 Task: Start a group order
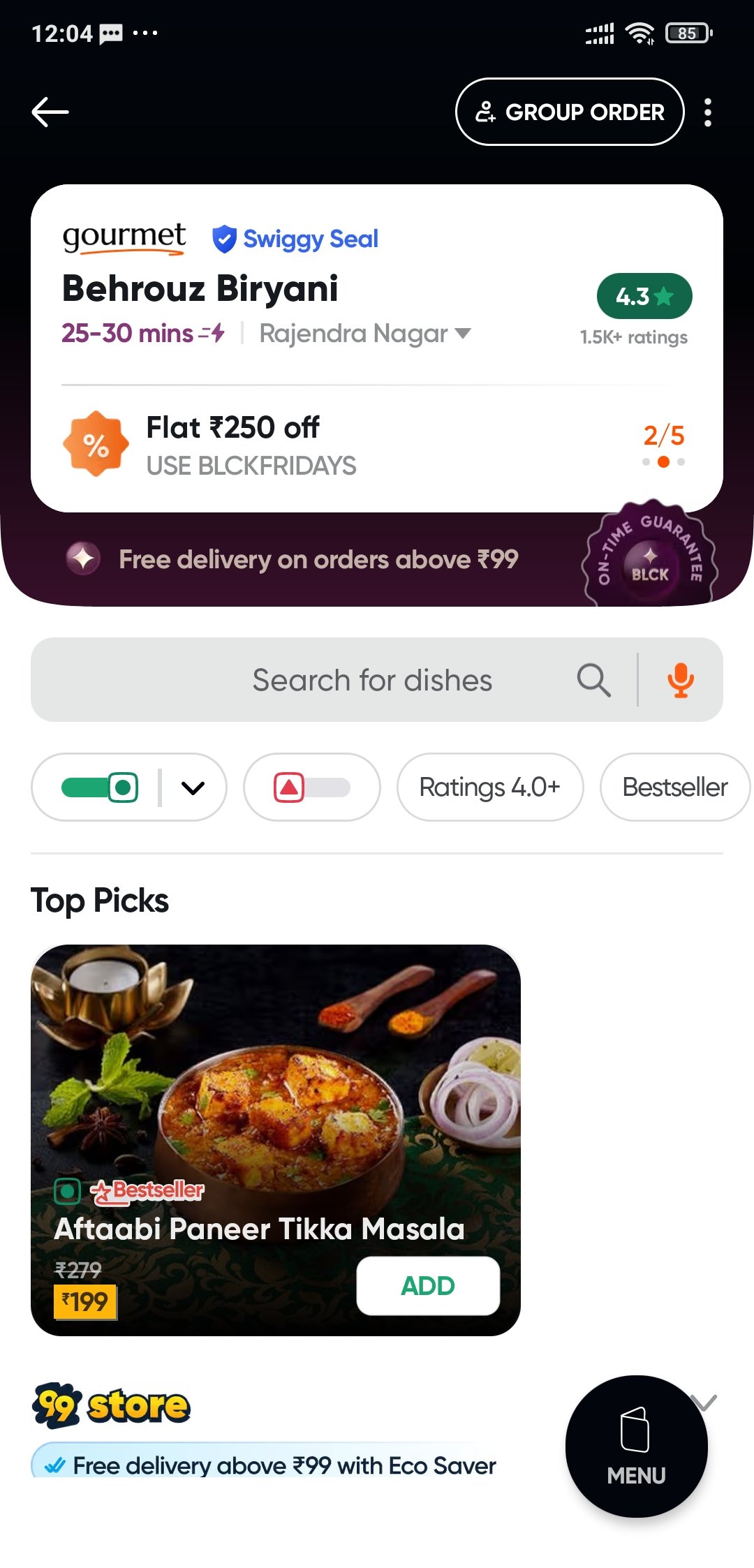[570, 112]
